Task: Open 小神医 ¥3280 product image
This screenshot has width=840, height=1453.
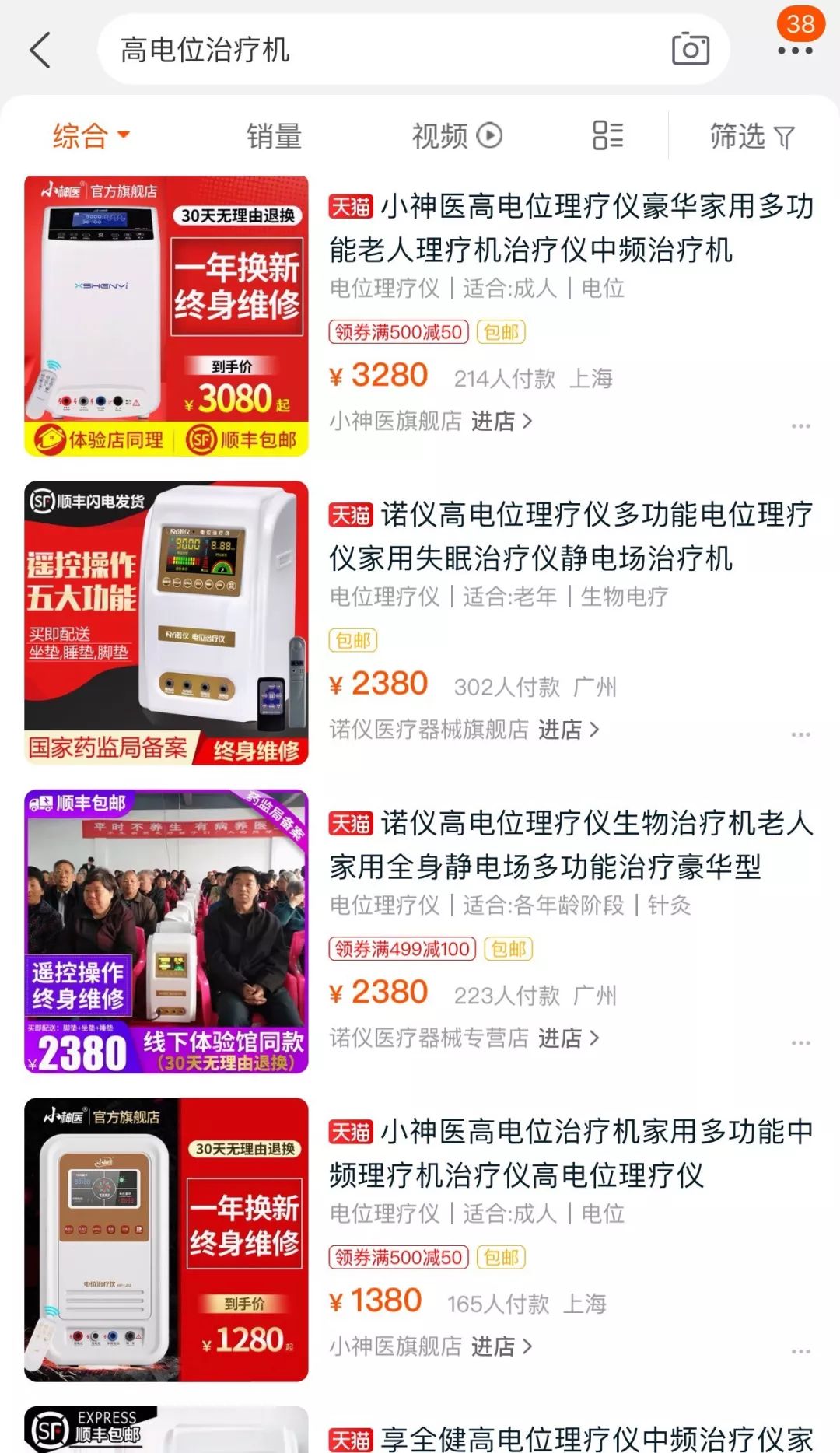Action: [x=166, y=317]
